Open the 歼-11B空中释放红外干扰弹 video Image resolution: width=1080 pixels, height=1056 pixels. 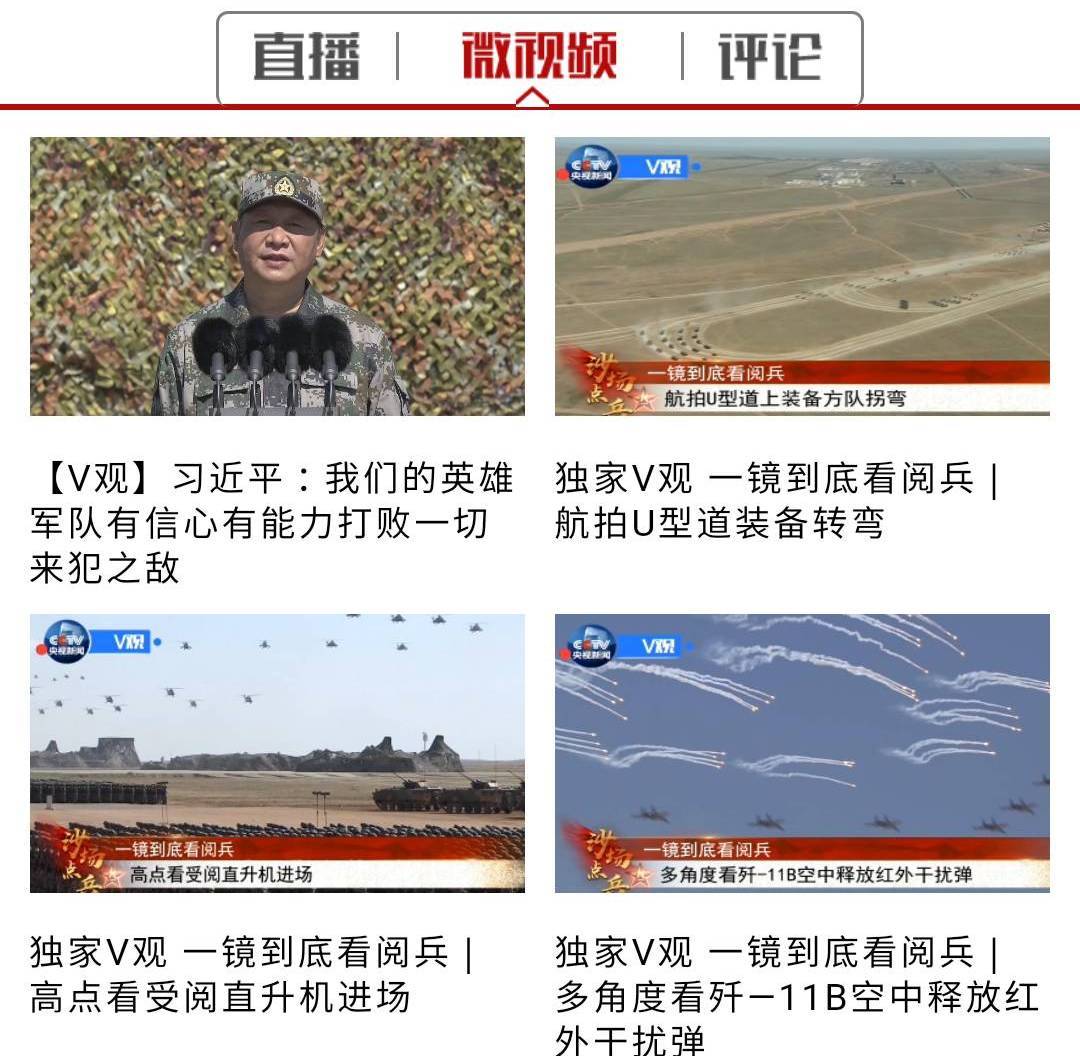[x=802, y=753]
